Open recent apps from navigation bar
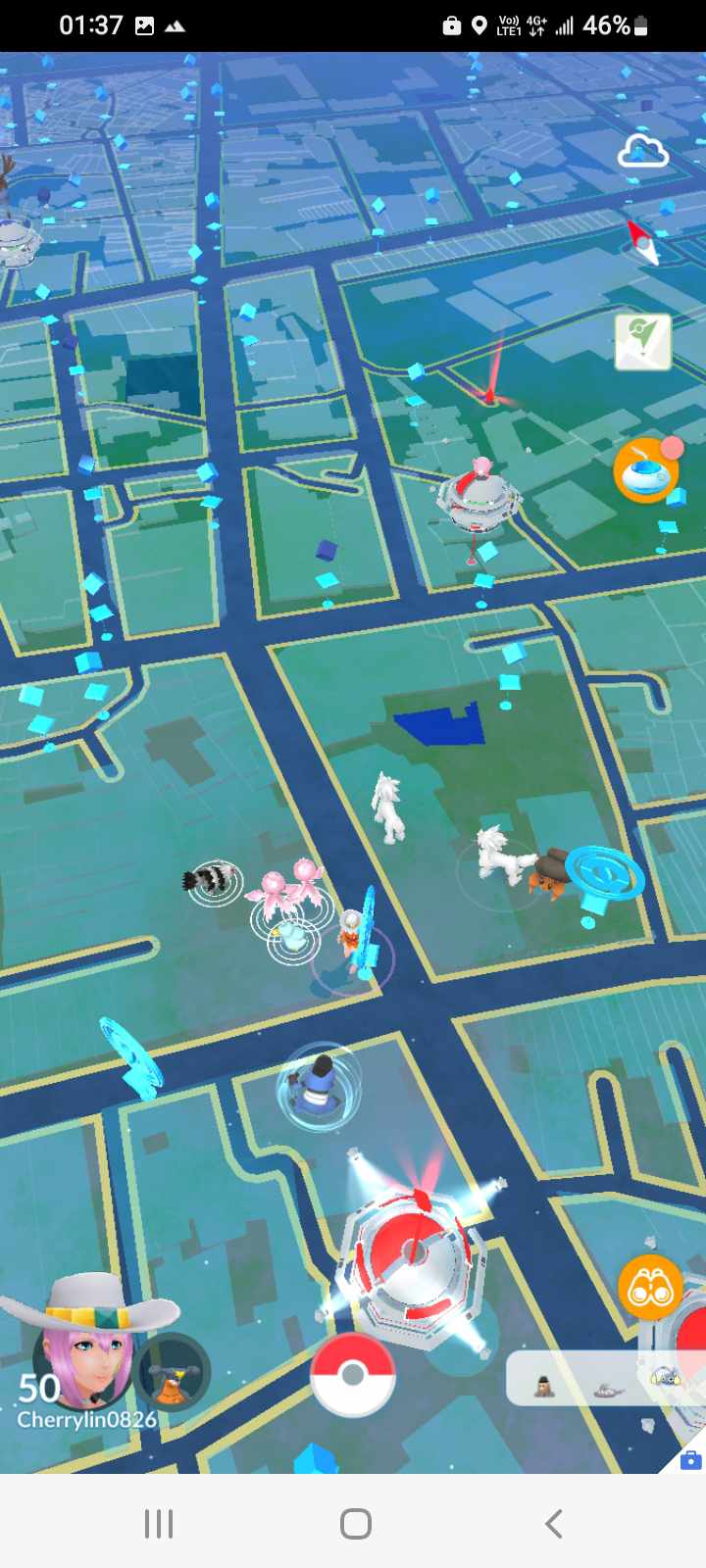706x1568 pixels. (159, 1524)
